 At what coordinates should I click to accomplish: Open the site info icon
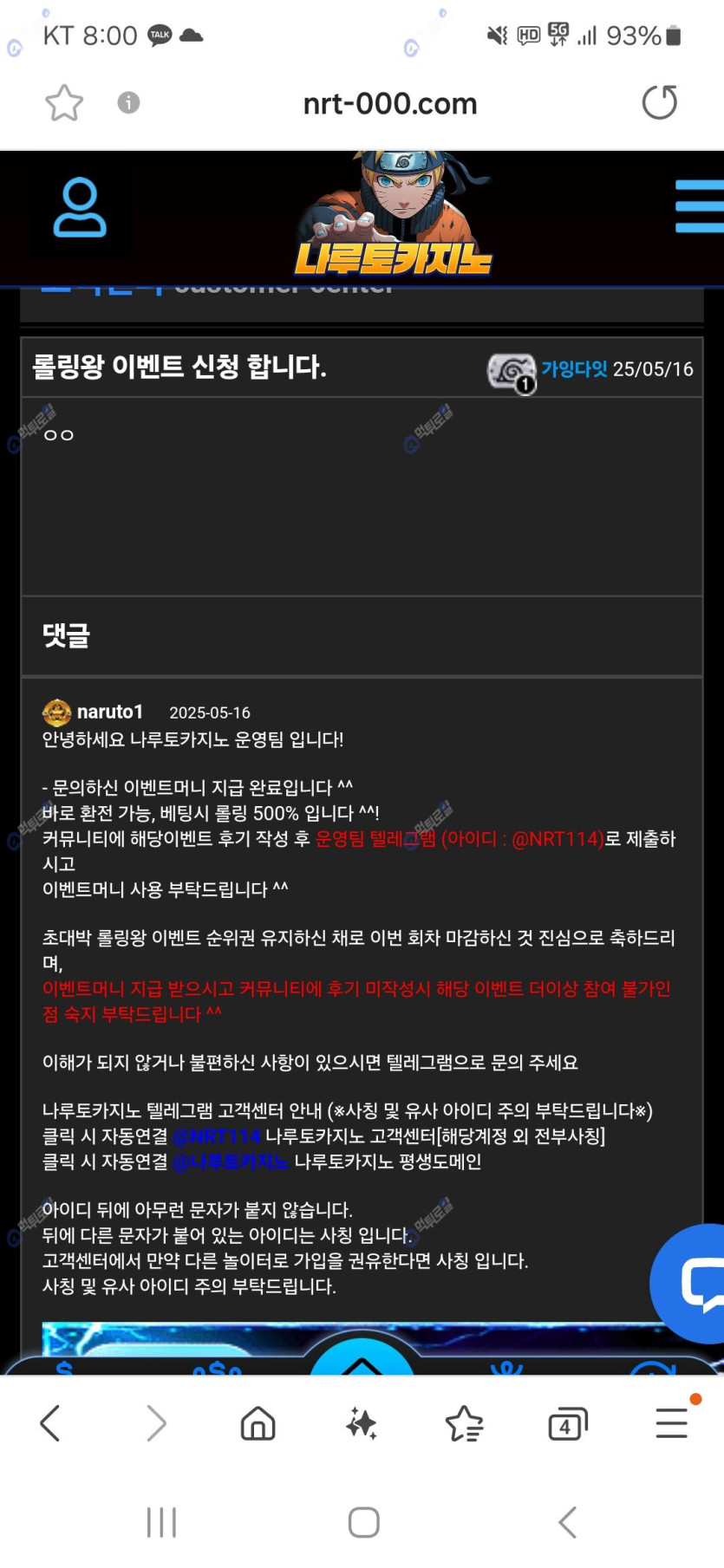(x=128, y=103)
